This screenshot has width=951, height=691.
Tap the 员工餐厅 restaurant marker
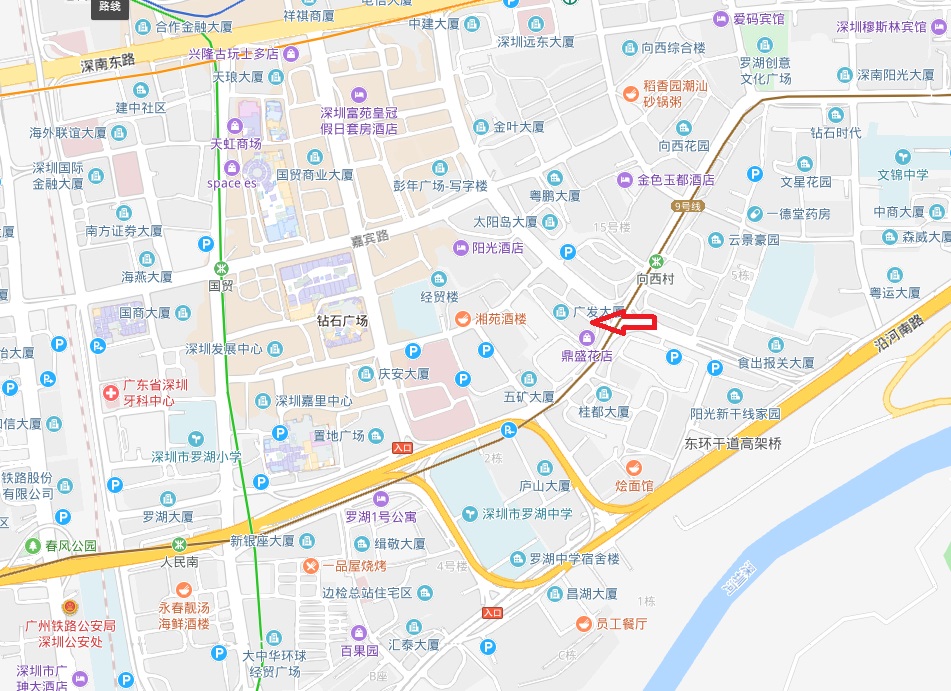coord(583,623)
